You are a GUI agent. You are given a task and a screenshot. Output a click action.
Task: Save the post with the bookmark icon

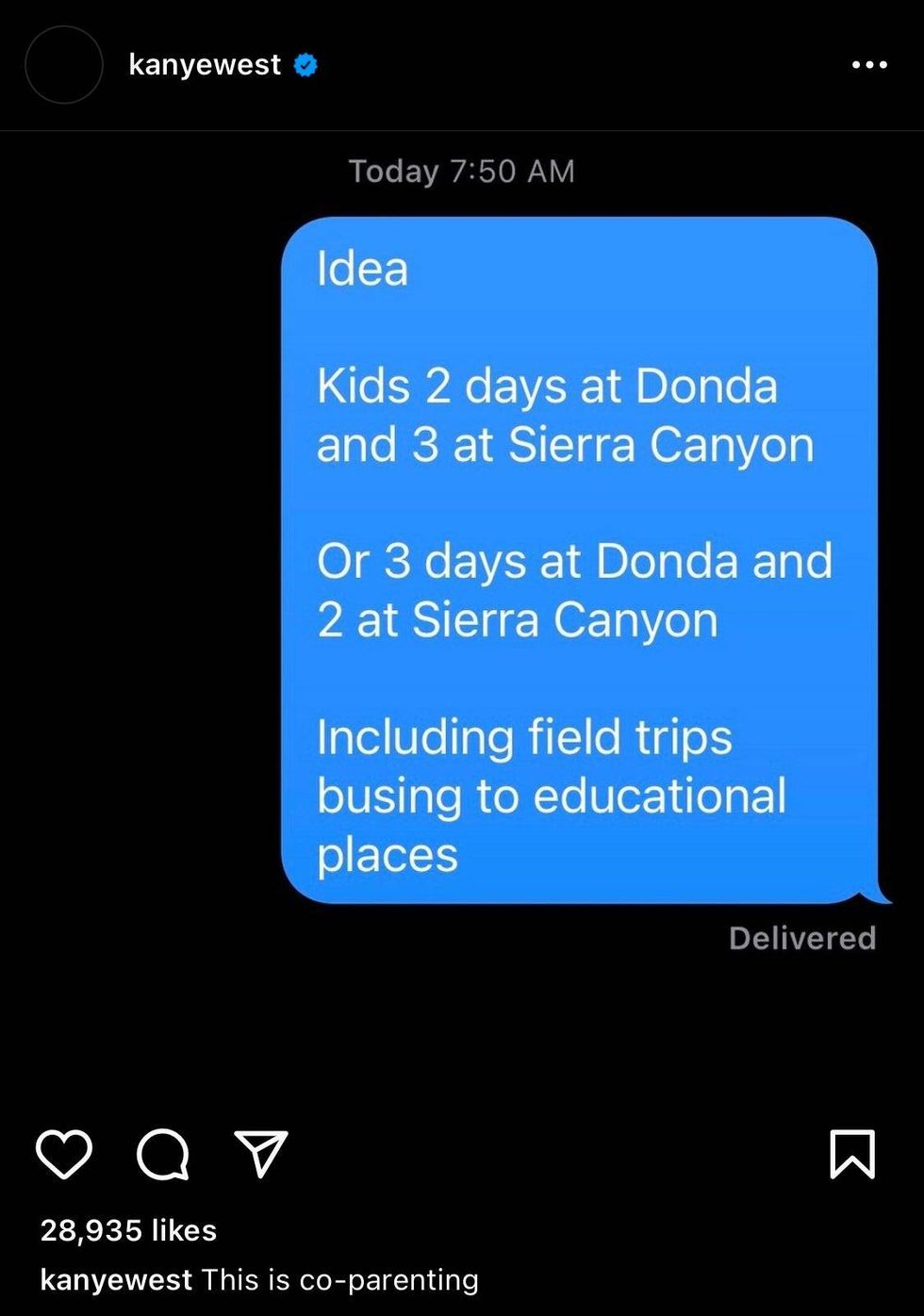pyautogui.click(x=852, y=1154)
